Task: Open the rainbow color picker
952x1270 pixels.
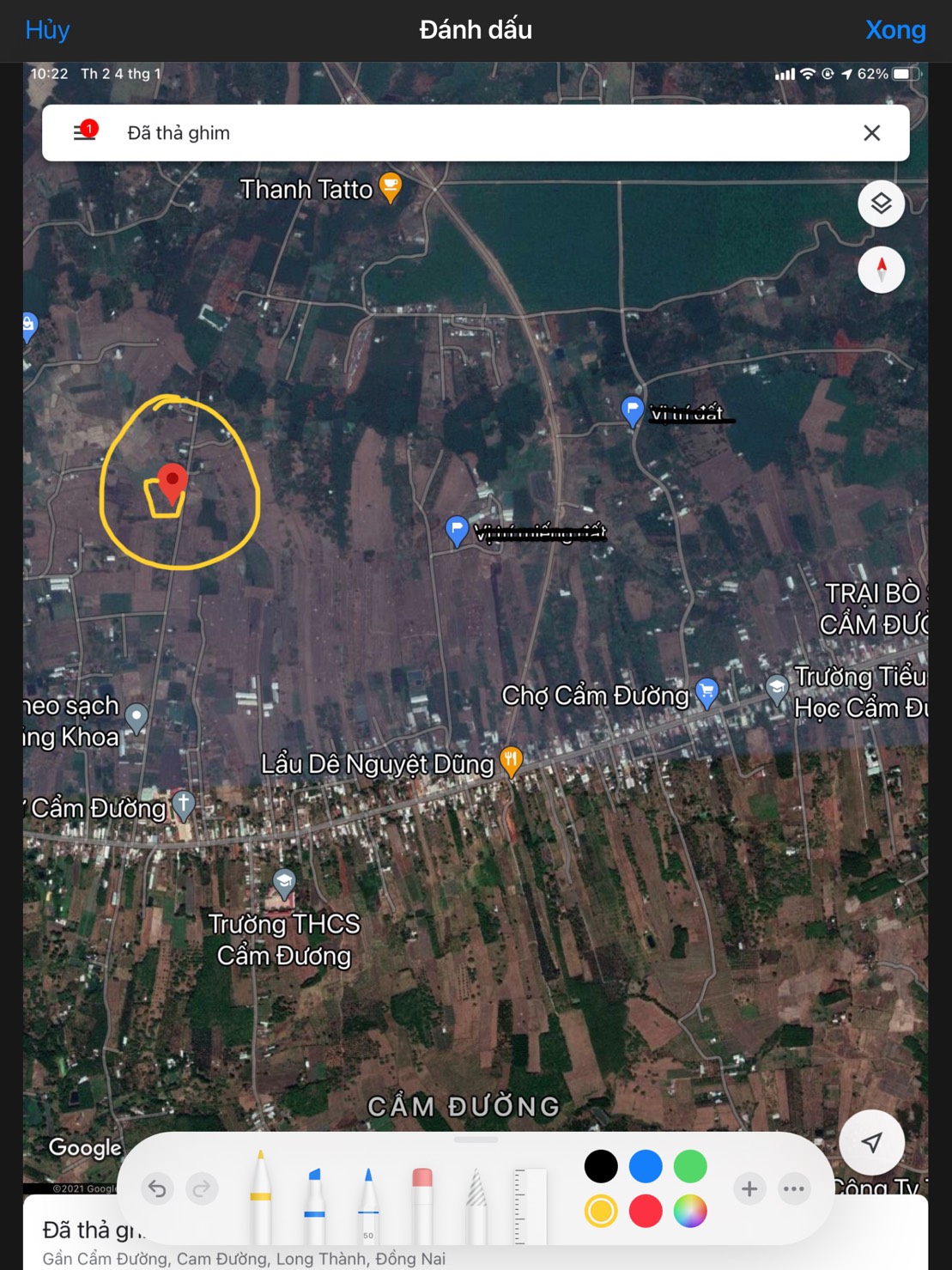Action: [x=690, y=1211]
